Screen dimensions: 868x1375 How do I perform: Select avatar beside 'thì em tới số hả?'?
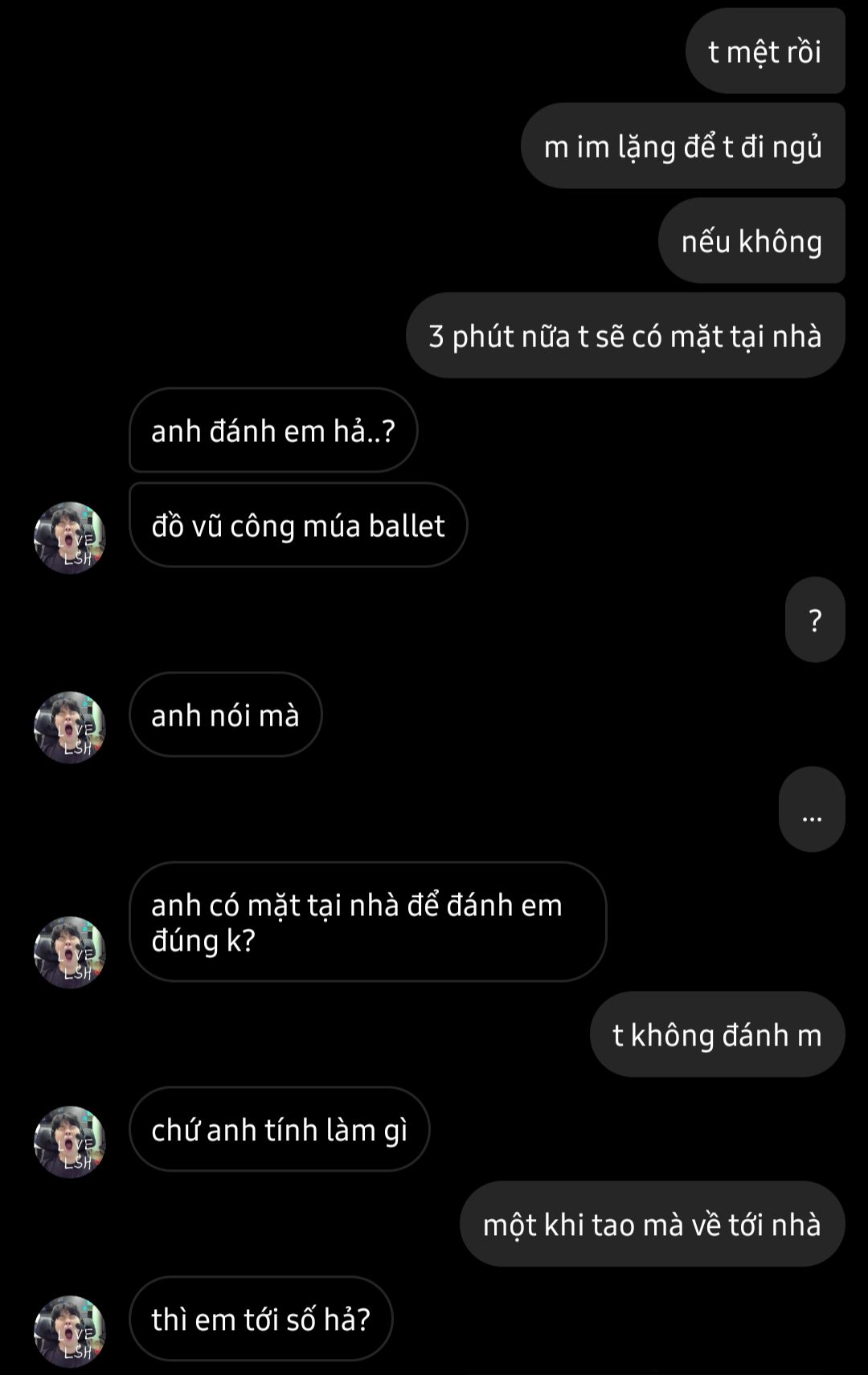pos(69,1332)
